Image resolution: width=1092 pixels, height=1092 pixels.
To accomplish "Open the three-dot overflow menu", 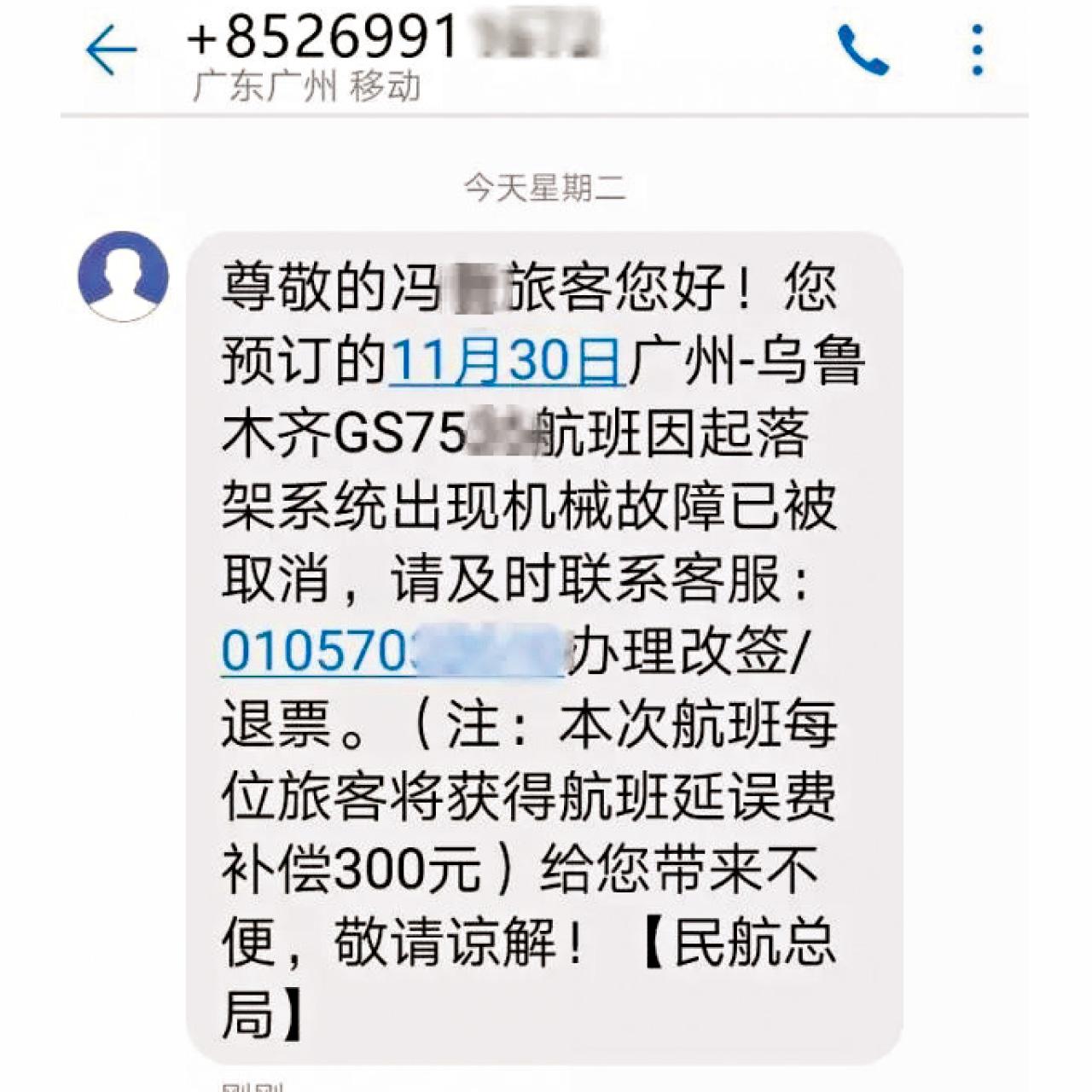I will tap(978, 49).
